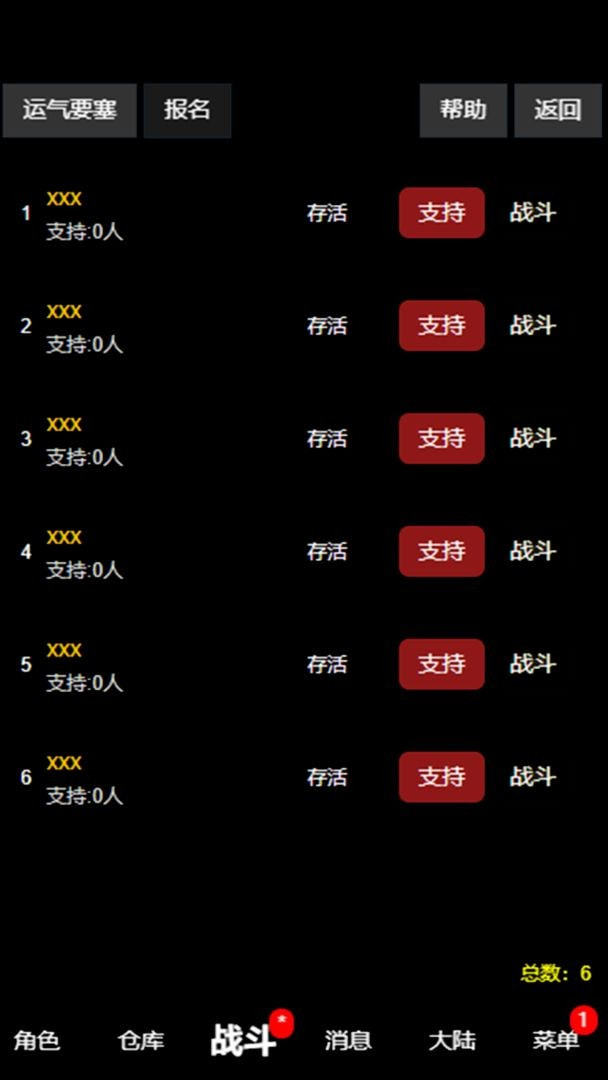Open the 菜单 tab
608x1080 pixels.
click(x=556, y=1041)
